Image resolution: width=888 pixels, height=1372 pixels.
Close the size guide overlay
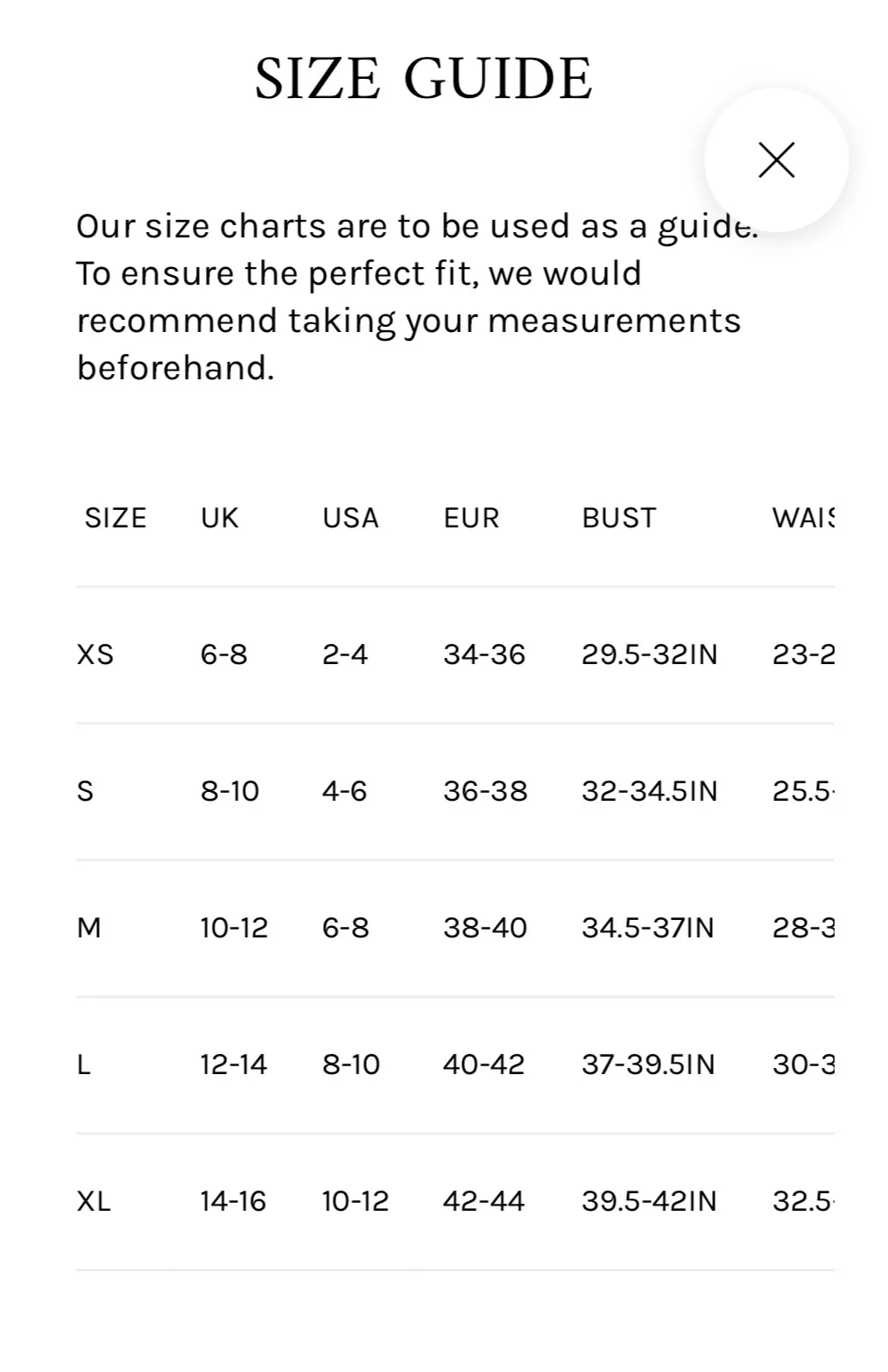pos(776,160)
